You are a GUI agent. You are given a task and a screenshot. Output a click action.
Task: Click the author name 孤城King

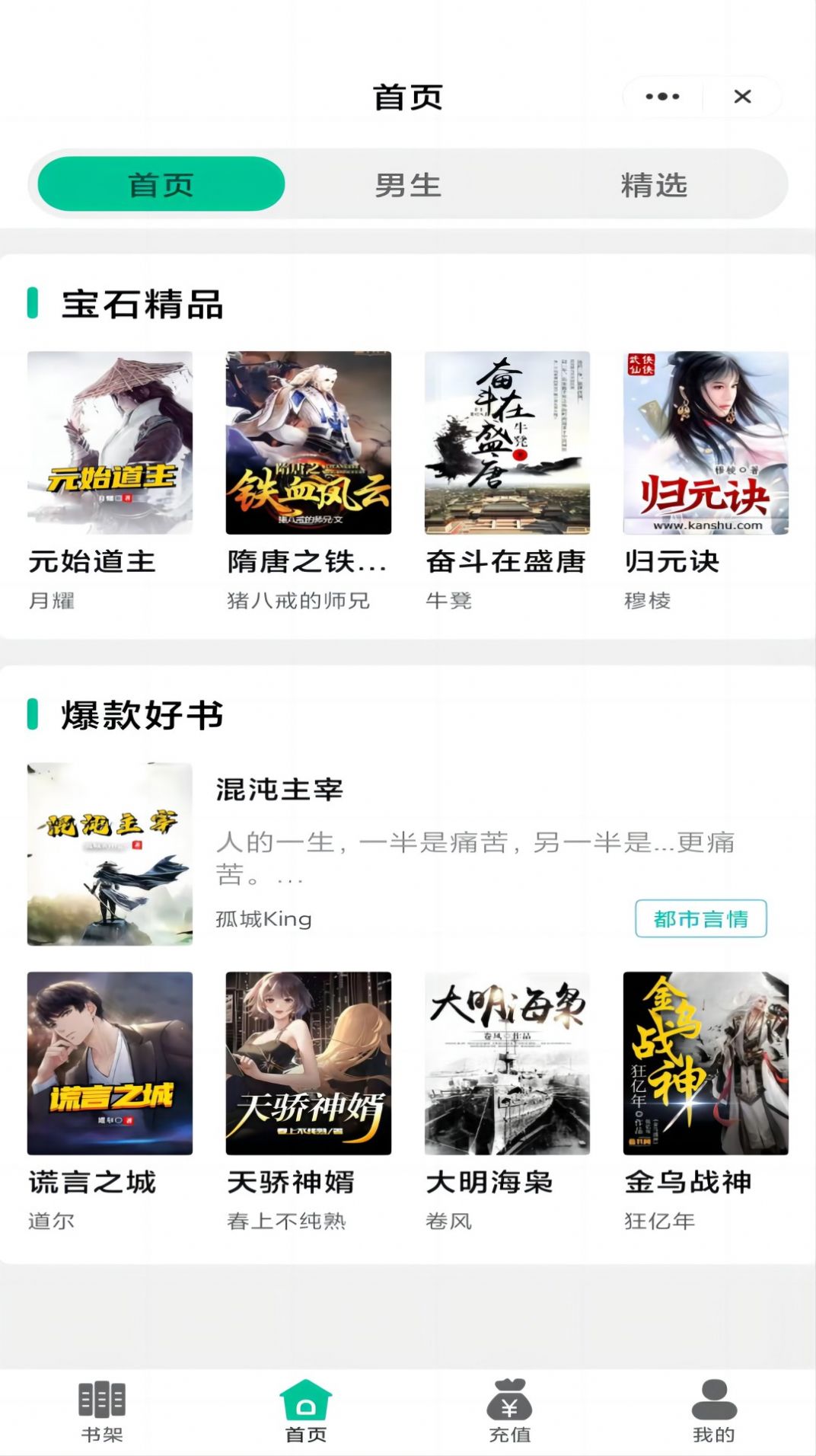point(263,918)
